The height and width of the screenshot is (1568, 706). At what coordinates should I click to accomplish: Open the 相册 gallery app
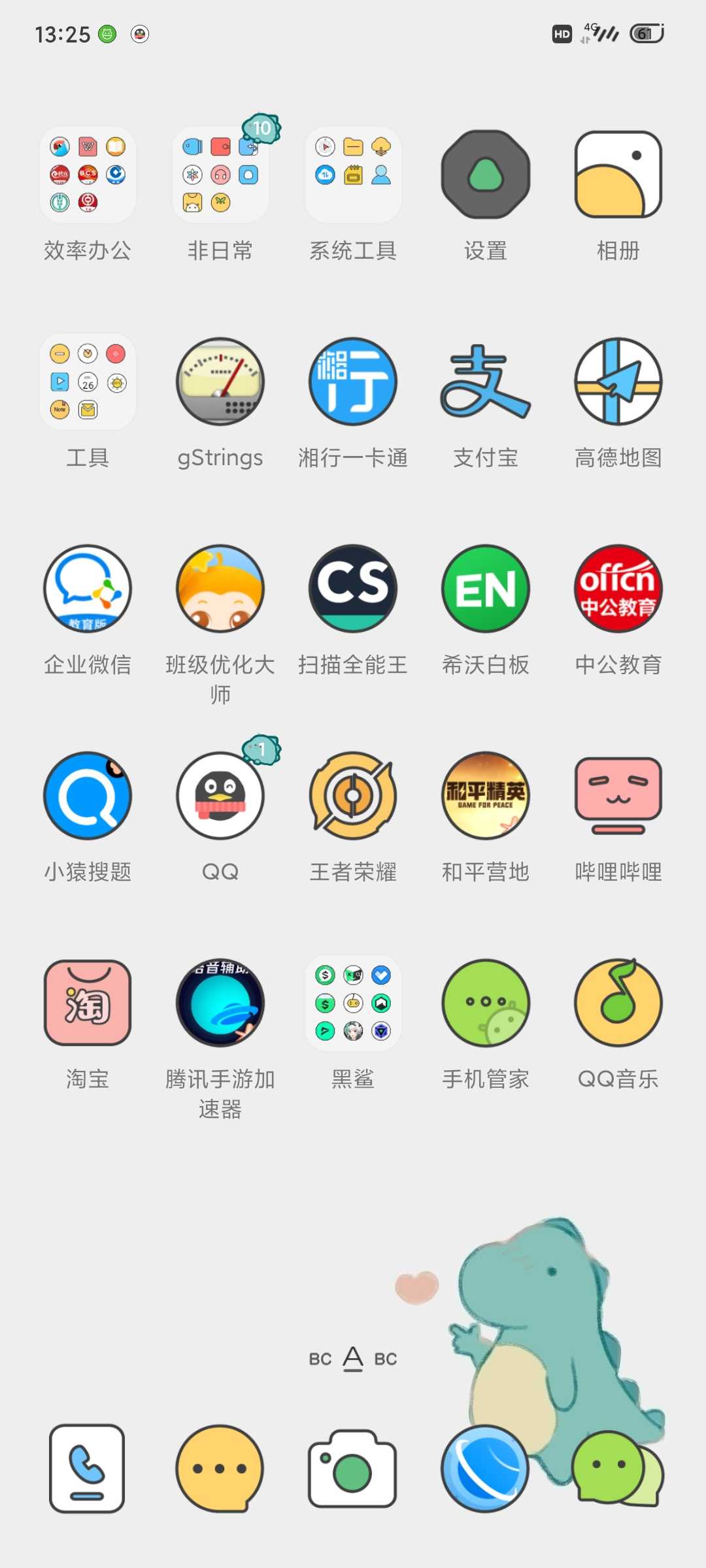coord(618,175)
